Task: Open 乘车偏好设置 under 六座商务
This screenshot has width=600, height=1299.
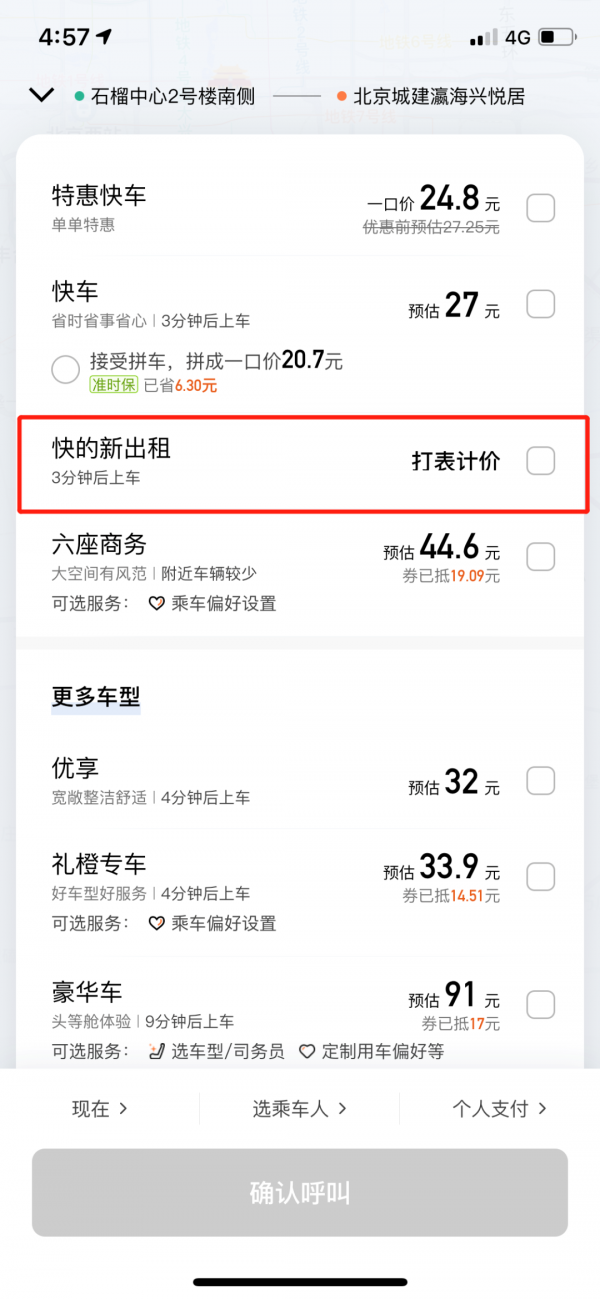Action: 212,603
